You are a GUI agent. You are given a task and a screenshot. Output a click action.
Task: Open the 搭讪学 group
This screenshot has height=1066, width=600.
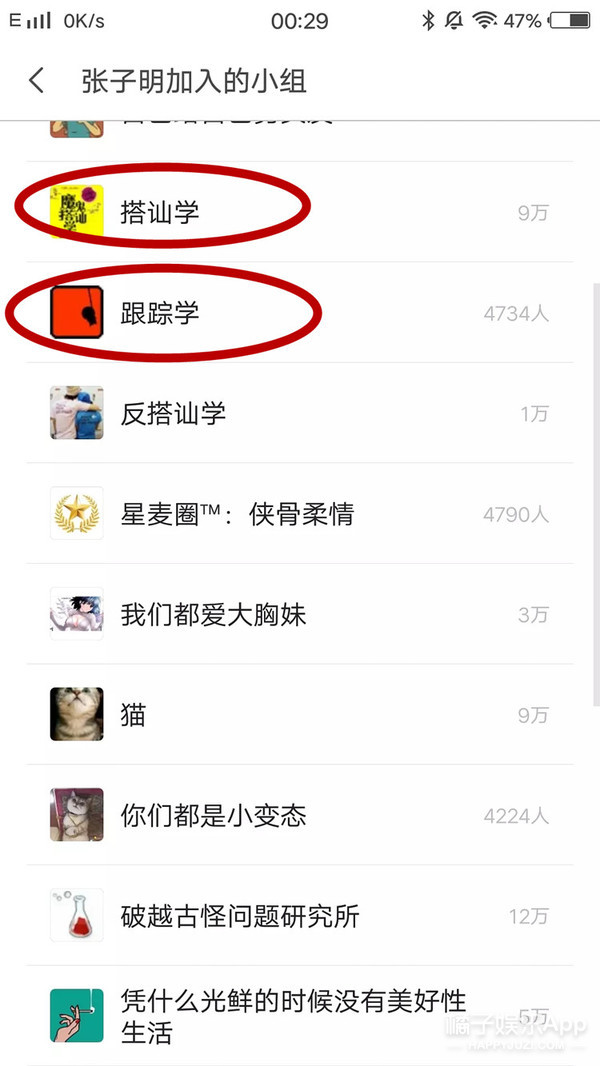(160, 212)
